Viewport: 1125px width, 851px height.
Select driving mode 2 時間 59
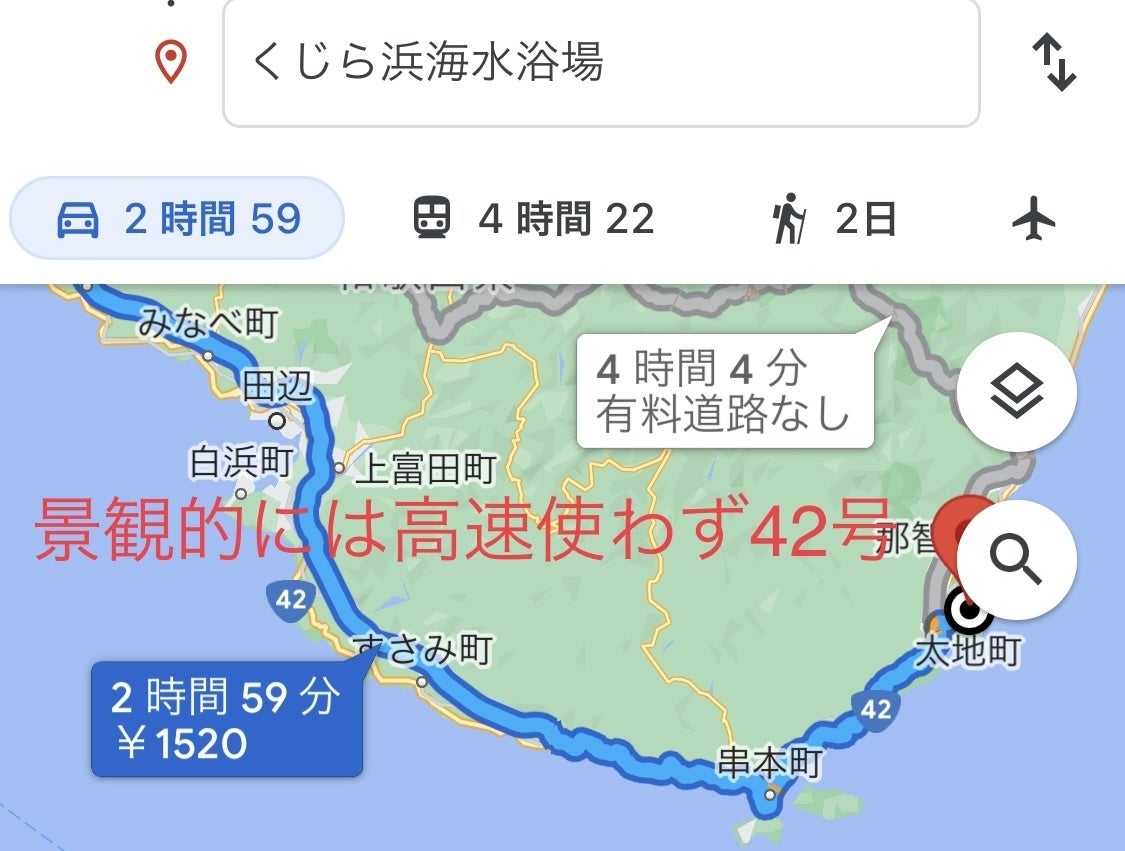[x=177, y=218]
